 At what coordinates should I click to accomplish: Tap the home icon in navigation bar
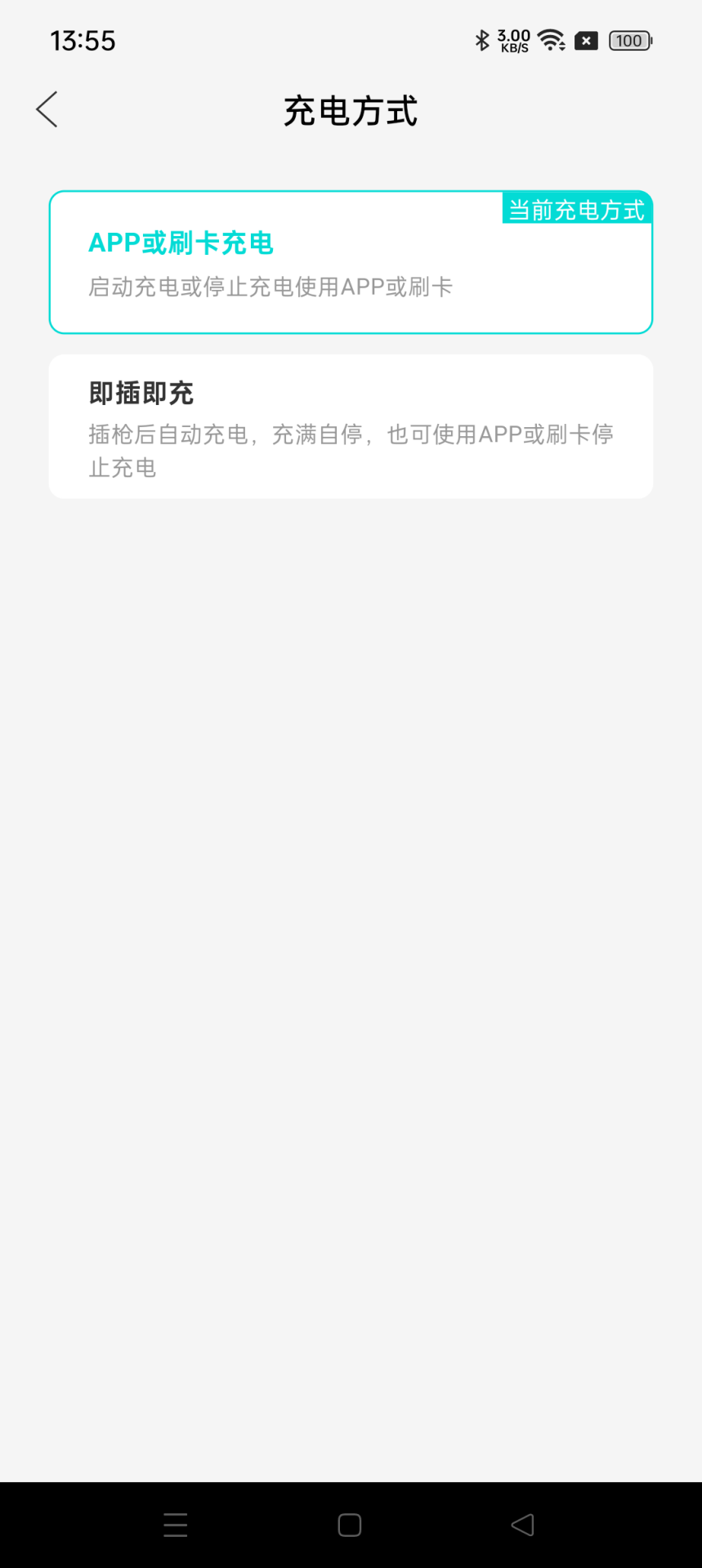pyautogui.click(x=350, y=1524)
